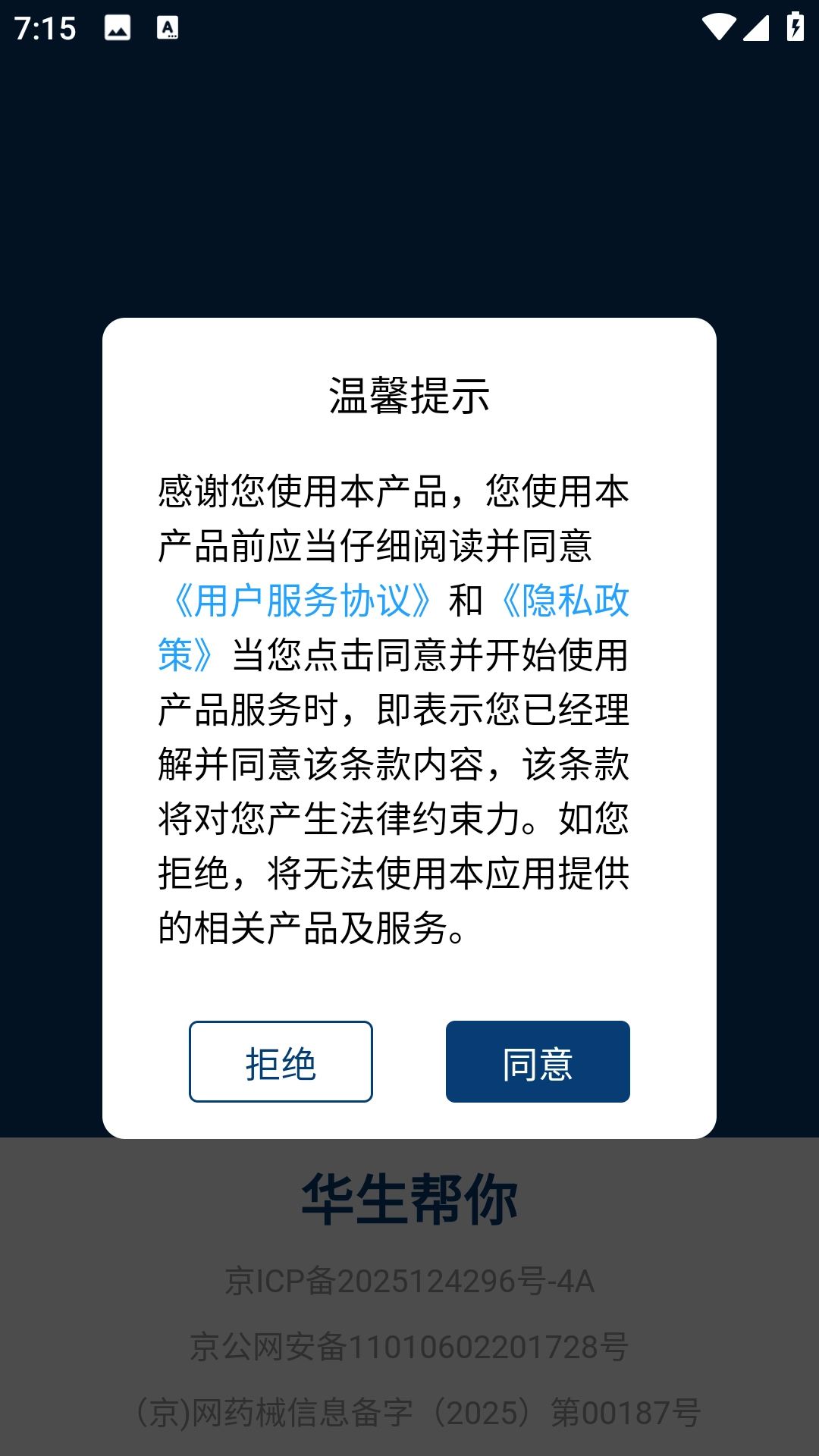Open the 《用户服务协议》 link

(301, 601)
